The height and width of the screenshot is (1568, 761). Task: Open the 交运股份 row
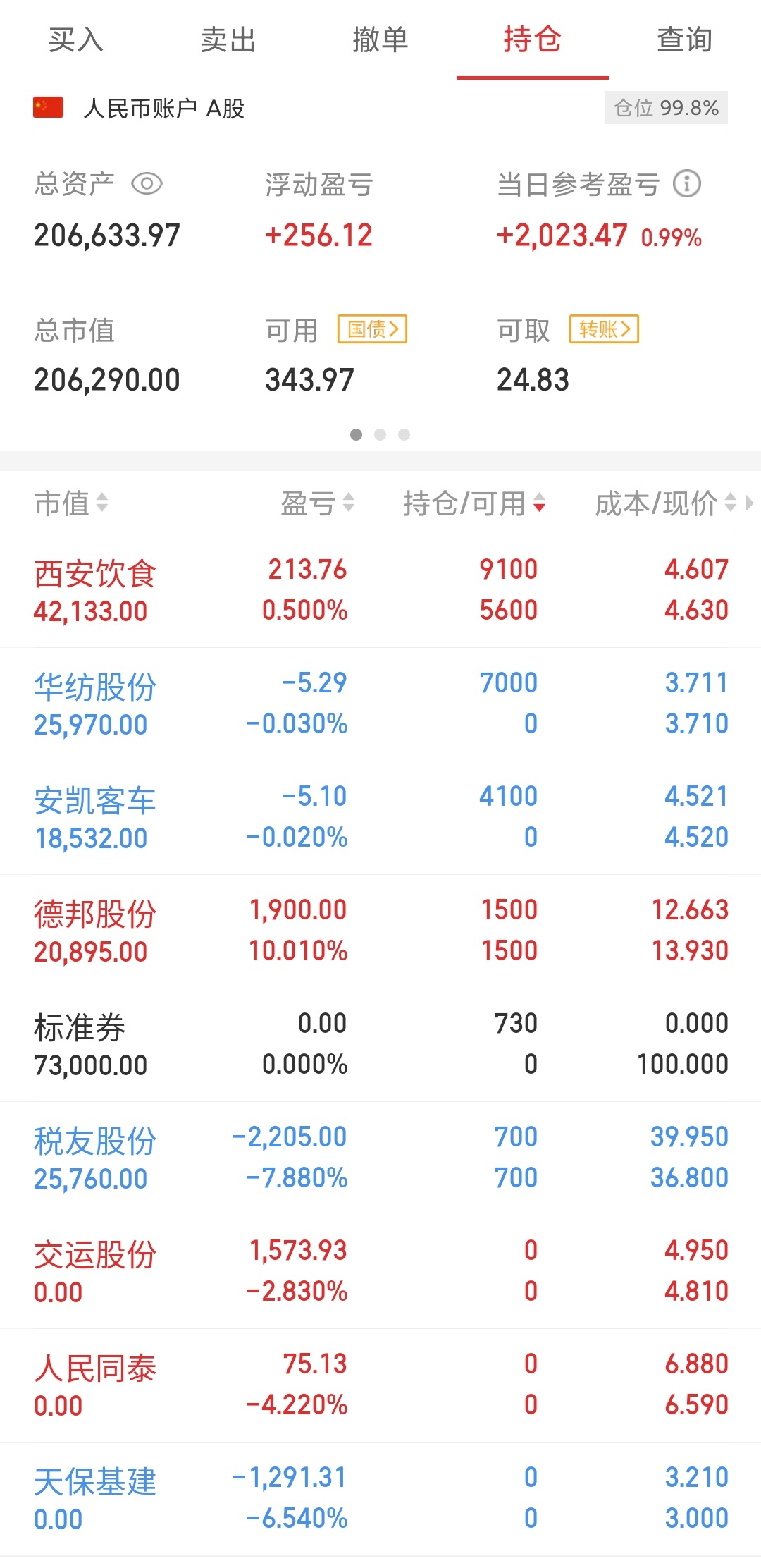coord(380,1272)
